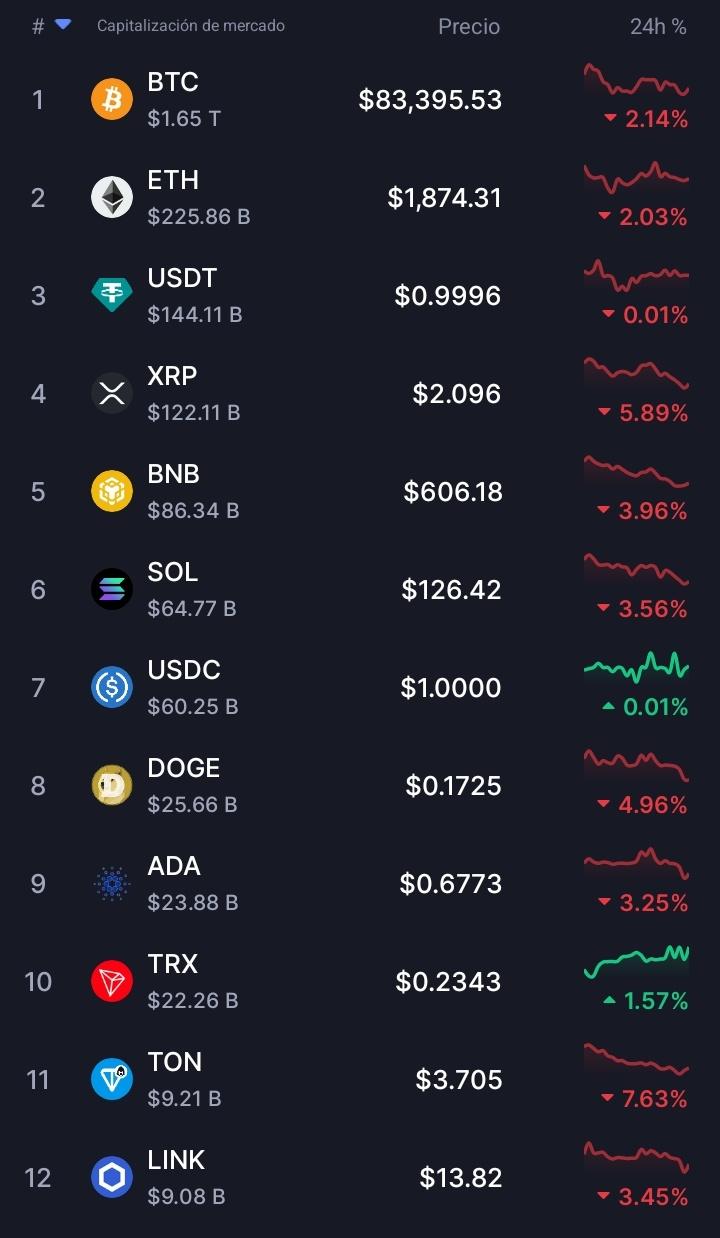Select the TRX row
The height and width of the screenshot is (1238, 720).
360,982
